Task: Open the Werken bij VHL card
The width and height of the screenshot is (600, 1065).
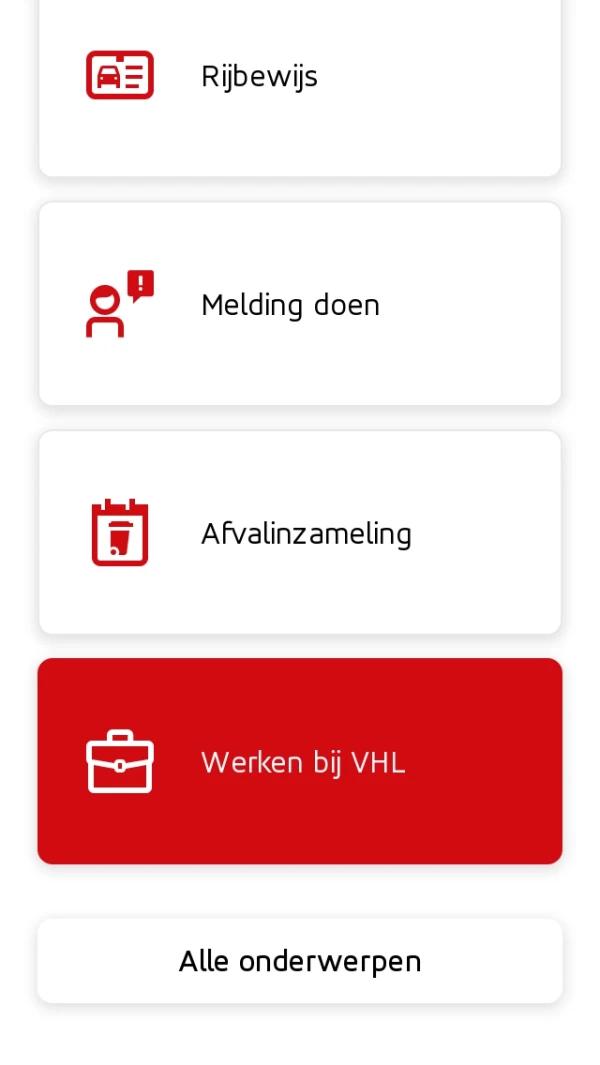Action: [300, 761]
